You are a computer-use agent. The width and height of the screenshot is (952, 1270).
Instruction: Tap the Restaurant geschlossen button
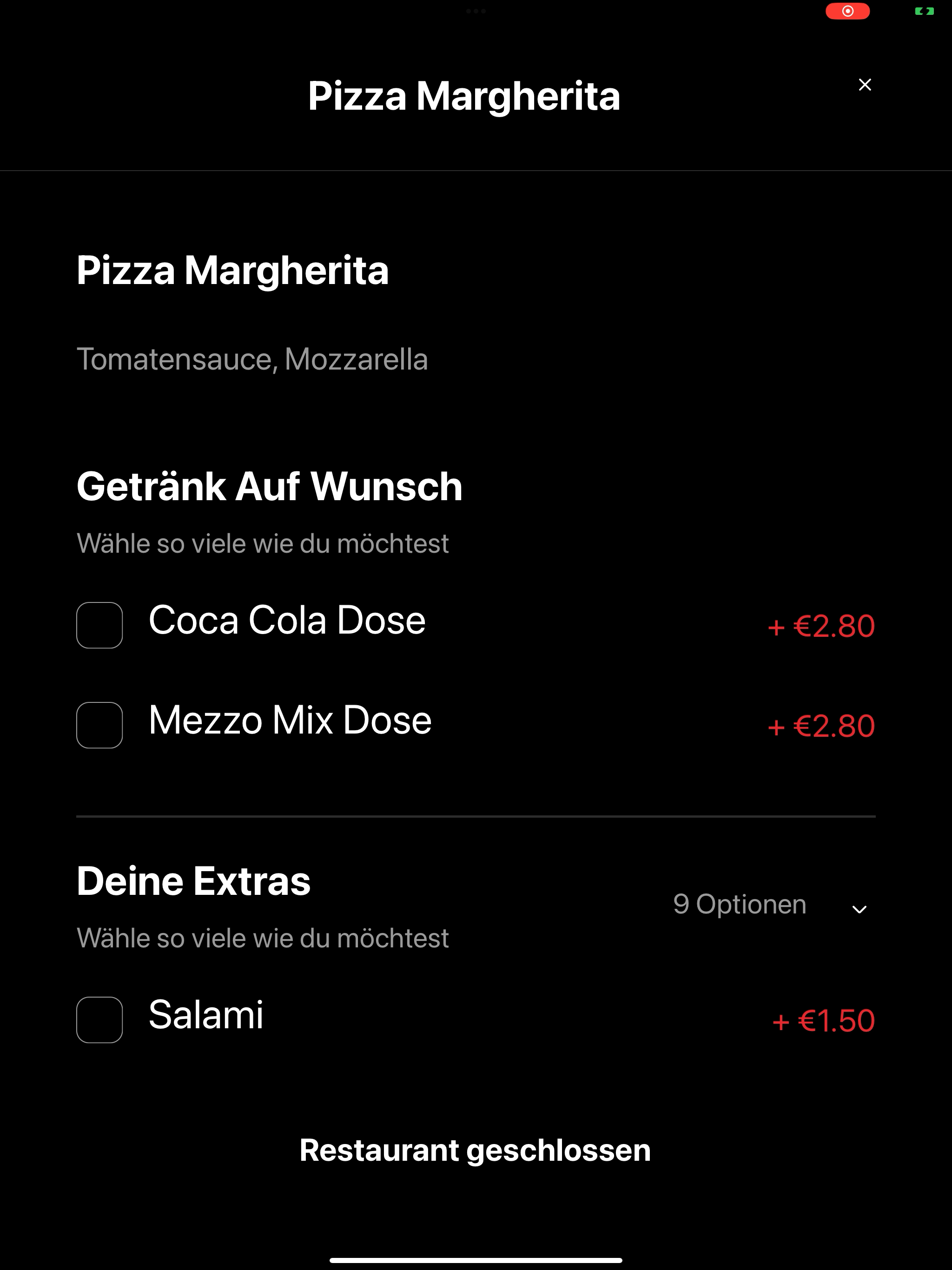click(476, 1151)
